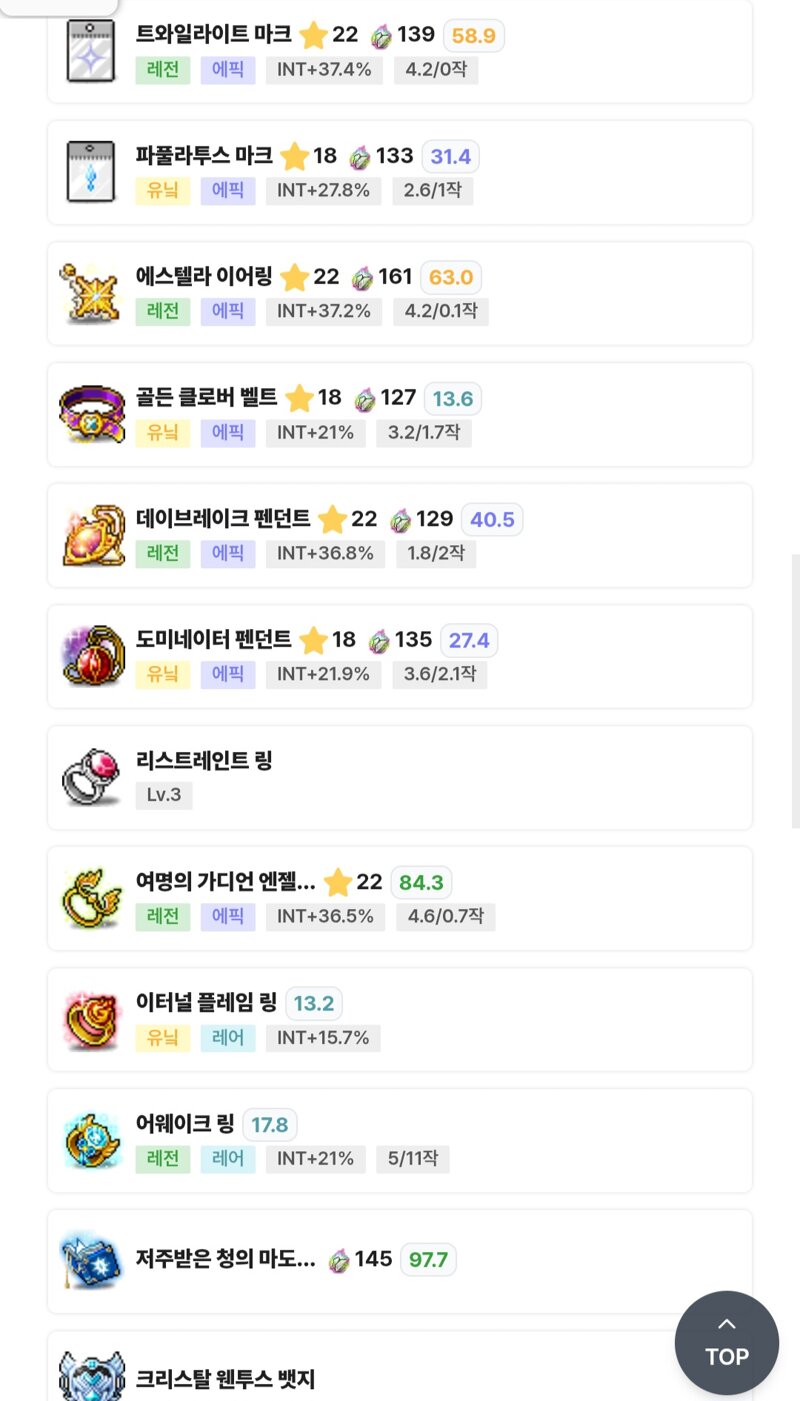This screenshot has height=1401, width=800.
Task: Select the 여명의 가디언 엔젤 ring card
Action: click(400, 899)
